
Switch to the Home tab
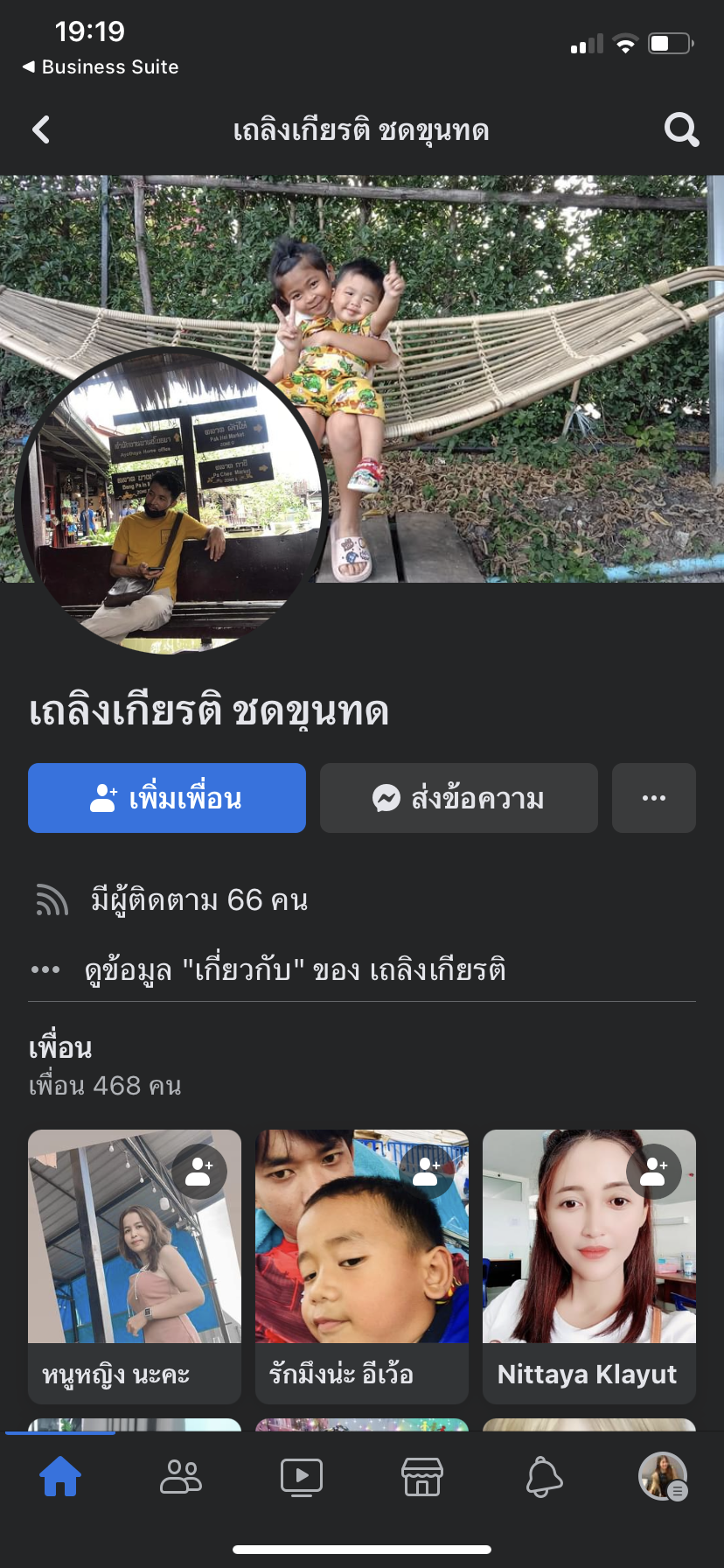point(60,1477)
